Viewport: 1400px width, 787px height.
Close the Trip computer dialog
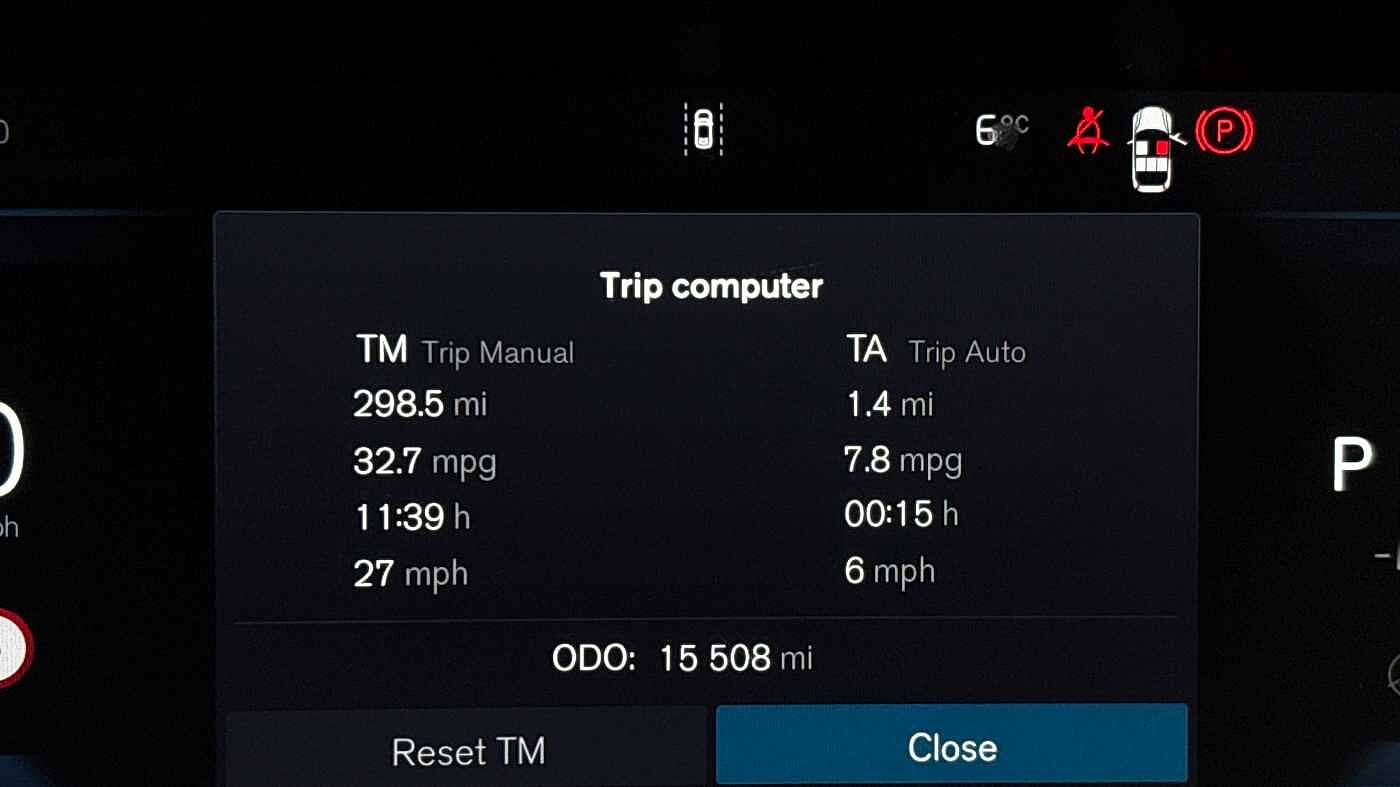pos(951,746)
